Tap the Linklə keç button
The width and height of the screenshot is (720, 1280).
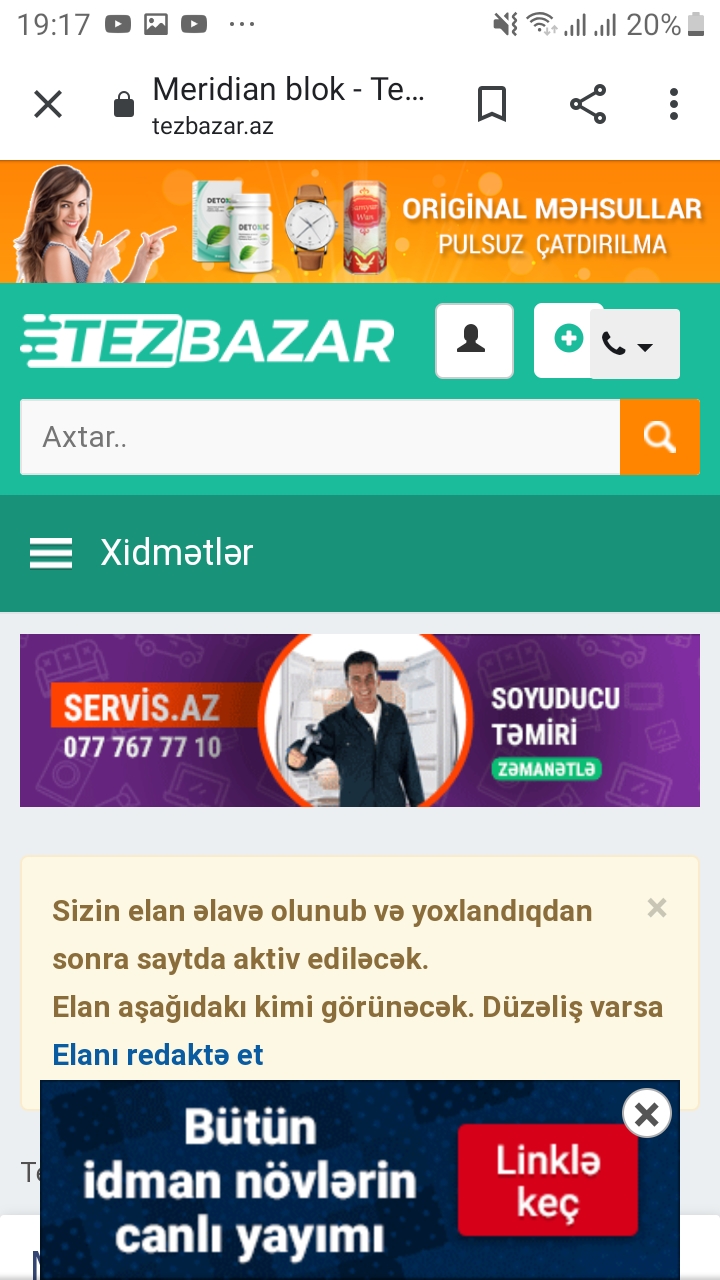tap(548, 1181)
